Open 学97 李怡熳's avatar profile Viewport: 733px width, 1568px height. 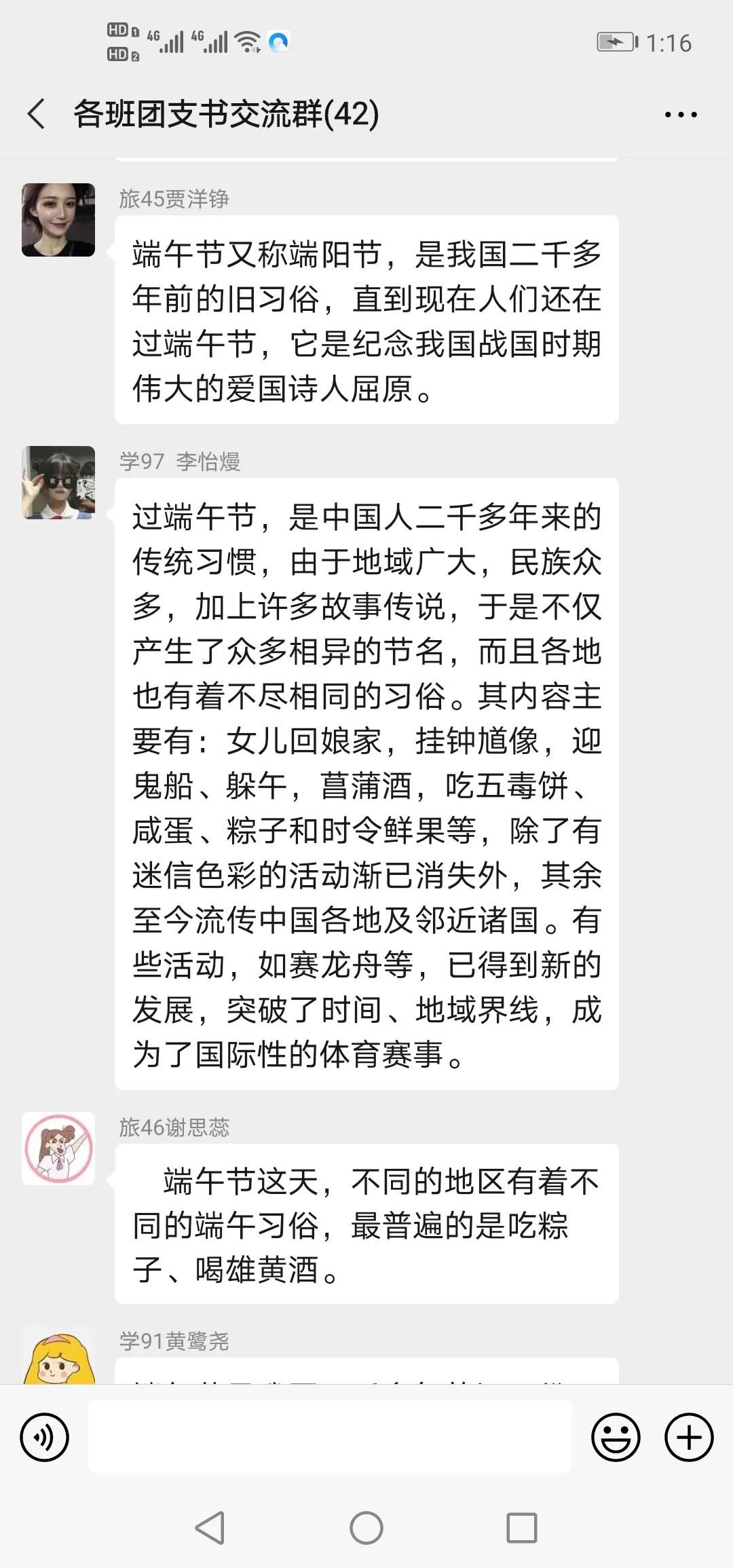58,483
